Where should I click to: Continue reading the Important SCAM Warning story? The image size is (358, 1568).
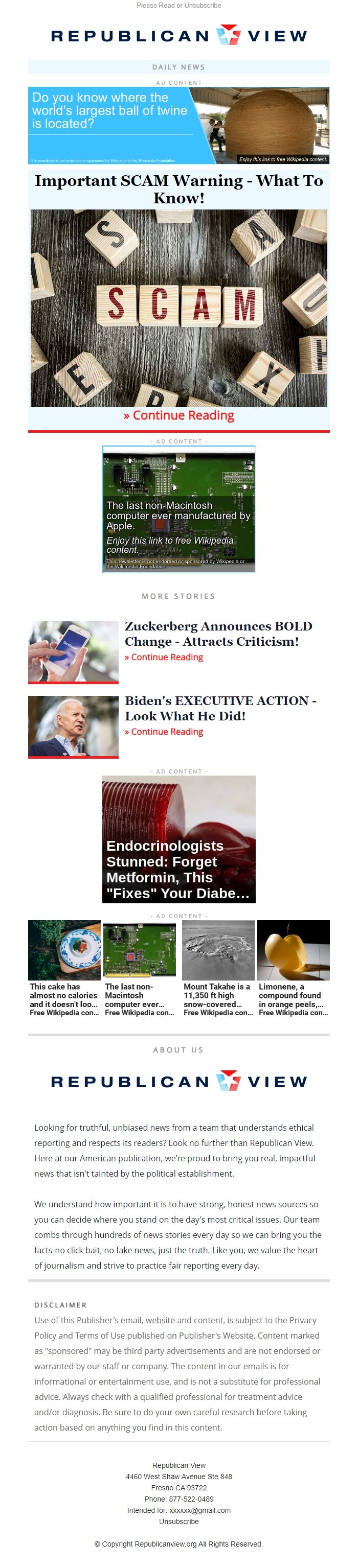click(178, 416)
